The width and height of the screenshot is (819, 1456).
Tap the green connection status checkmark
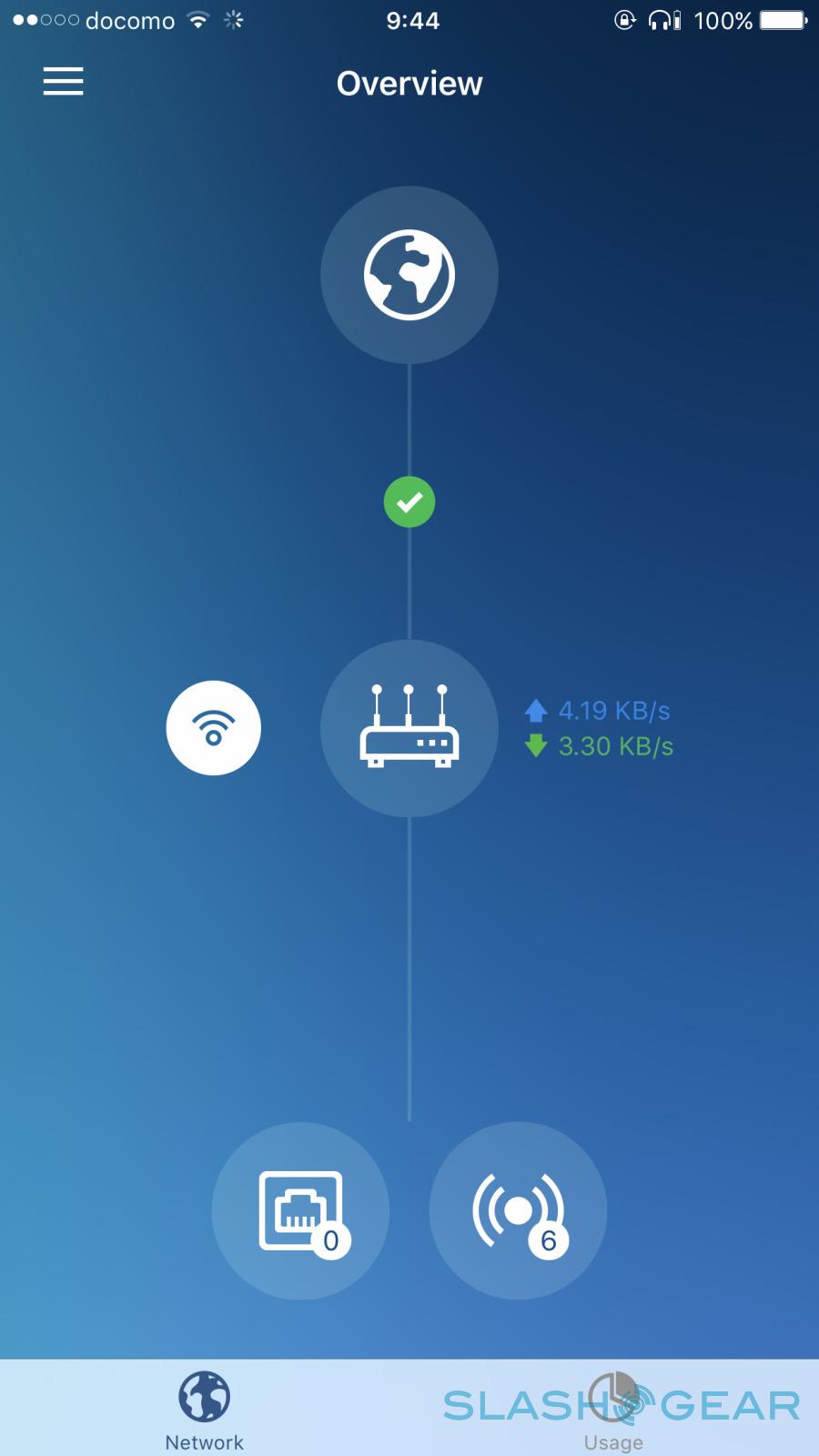pyautogui.click(x=409, y=501)
